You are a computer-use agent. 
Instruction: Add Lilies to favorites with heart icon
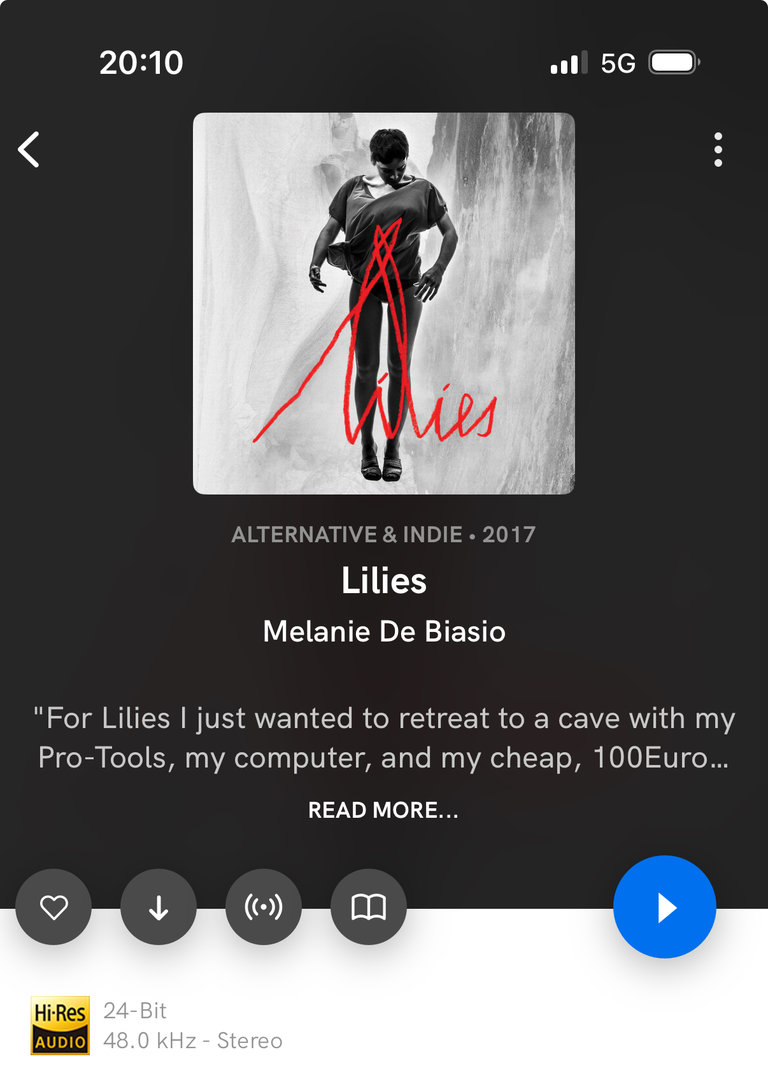(54, 907)
